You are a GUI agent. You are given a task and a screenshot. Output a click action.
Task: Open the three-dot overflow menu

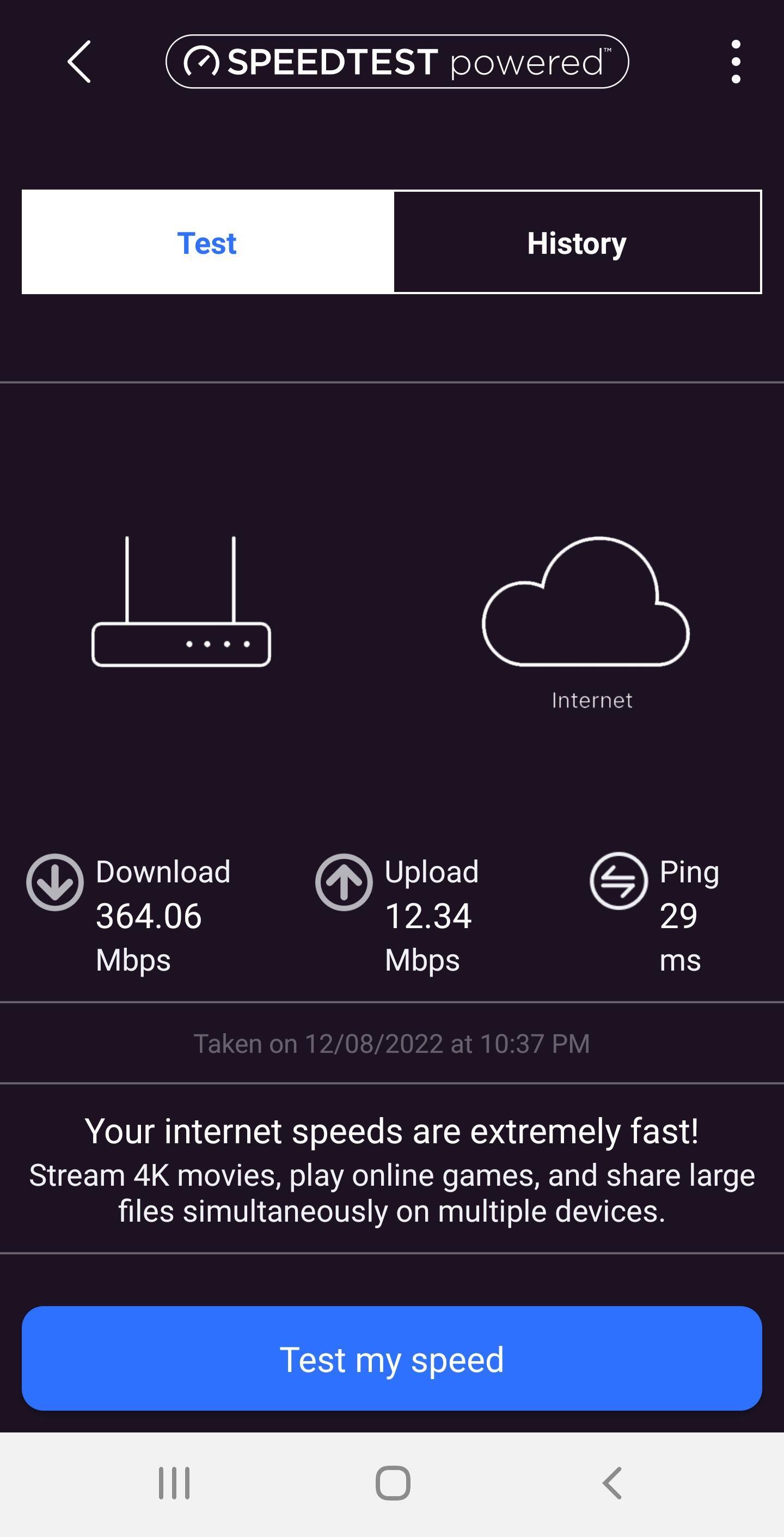736,62
